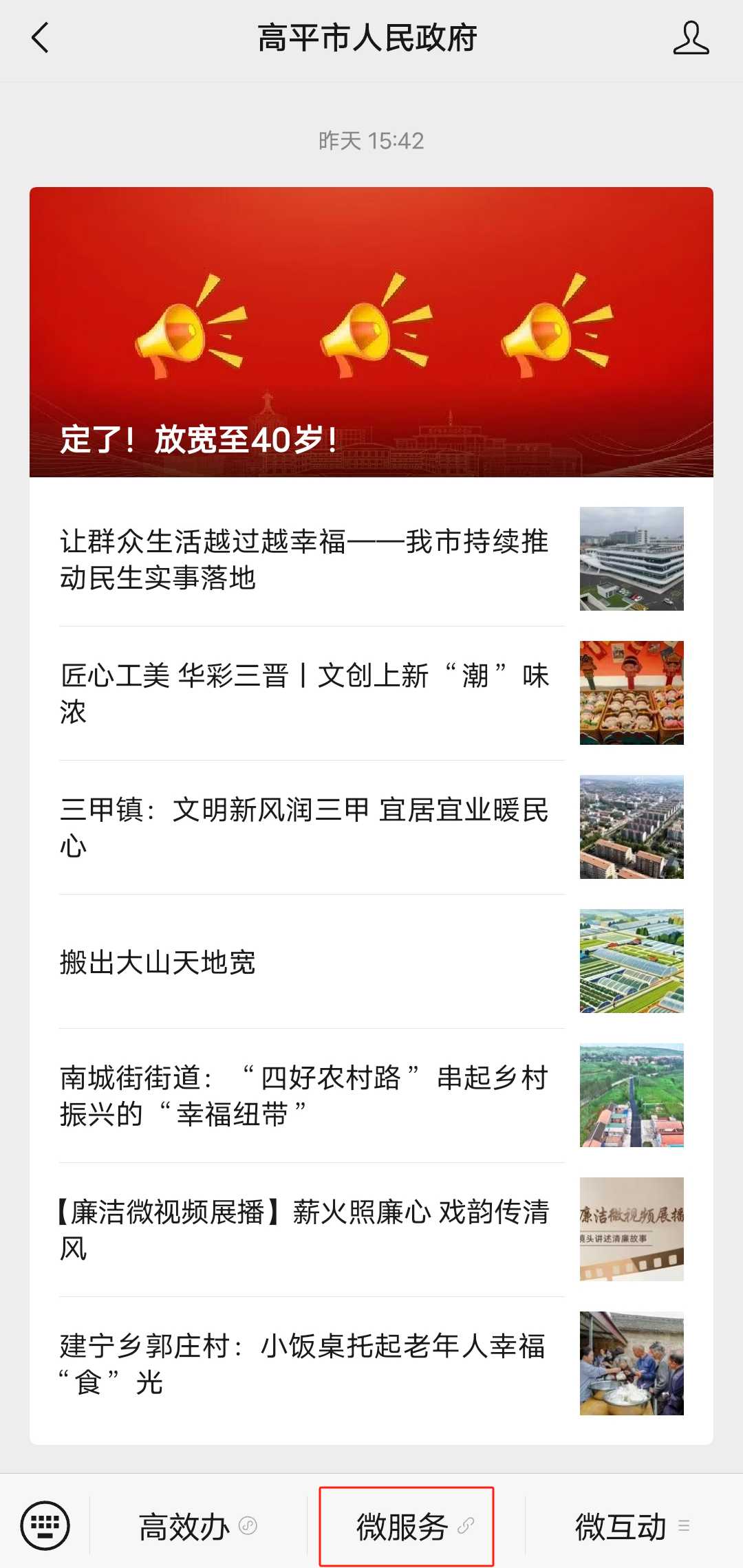Read article 让群众生活越过越幸福
Viewport: 743px width, 1568px height.
point(303,559)
